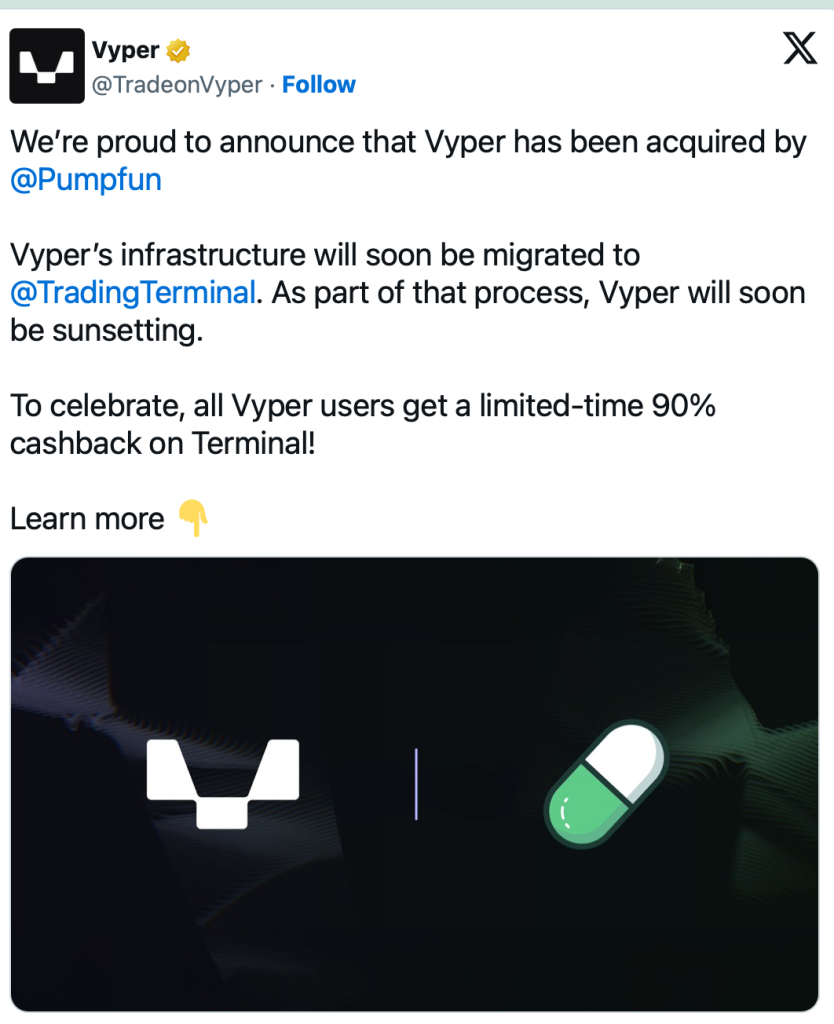Open the @TradeonVyper handle
This screenshot has height=1024, width=834.
pyautogui.click(x=178, y=85)
